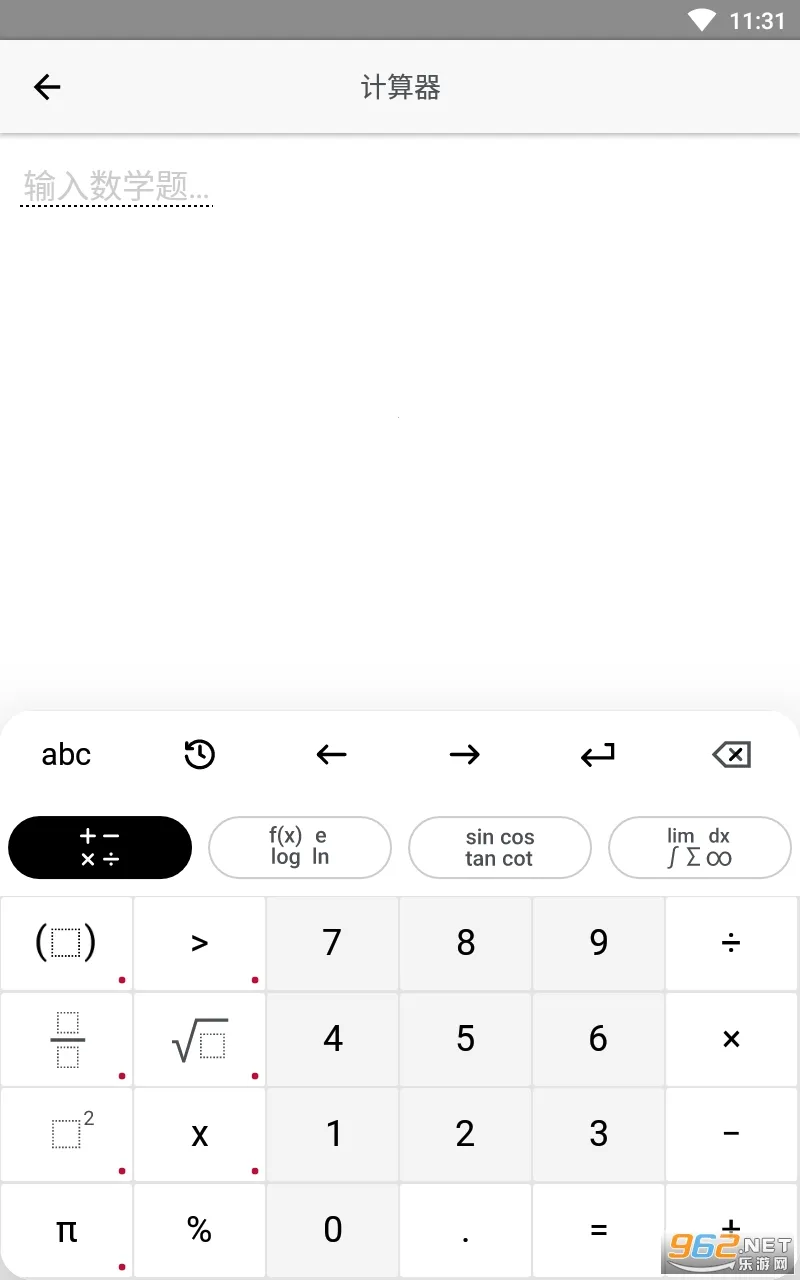800x1280 pixels.
Task: Tap the division key
Action: click(731, 942)
